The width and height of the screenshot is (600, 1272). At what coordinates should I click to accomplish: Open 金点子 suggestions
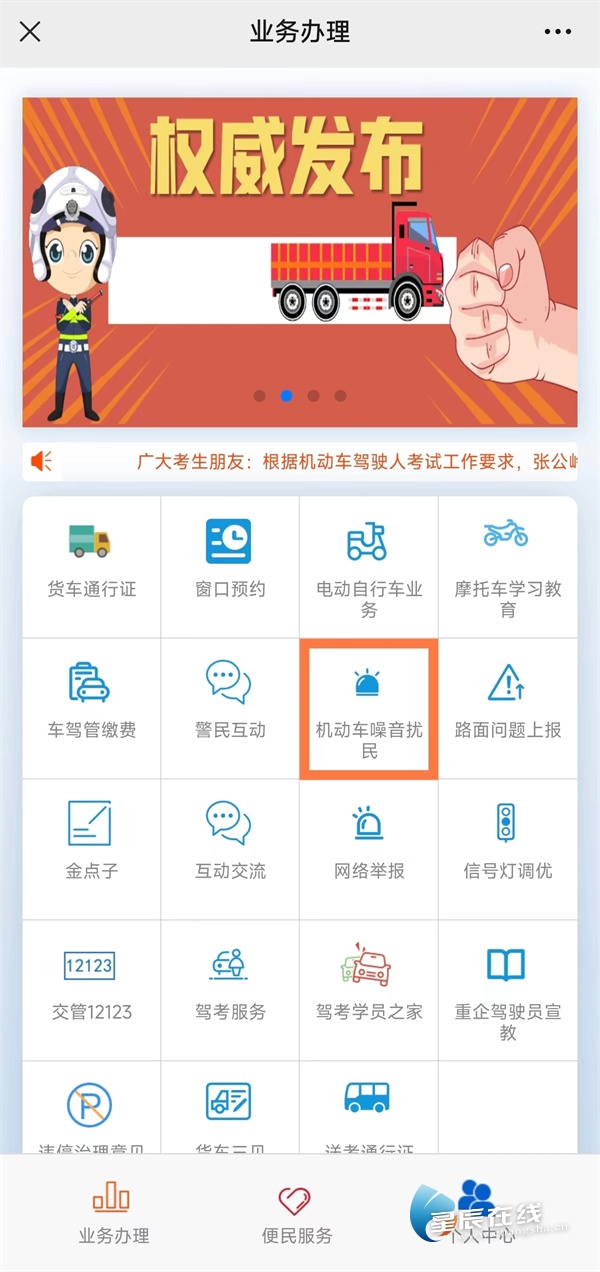click(91, 847)
